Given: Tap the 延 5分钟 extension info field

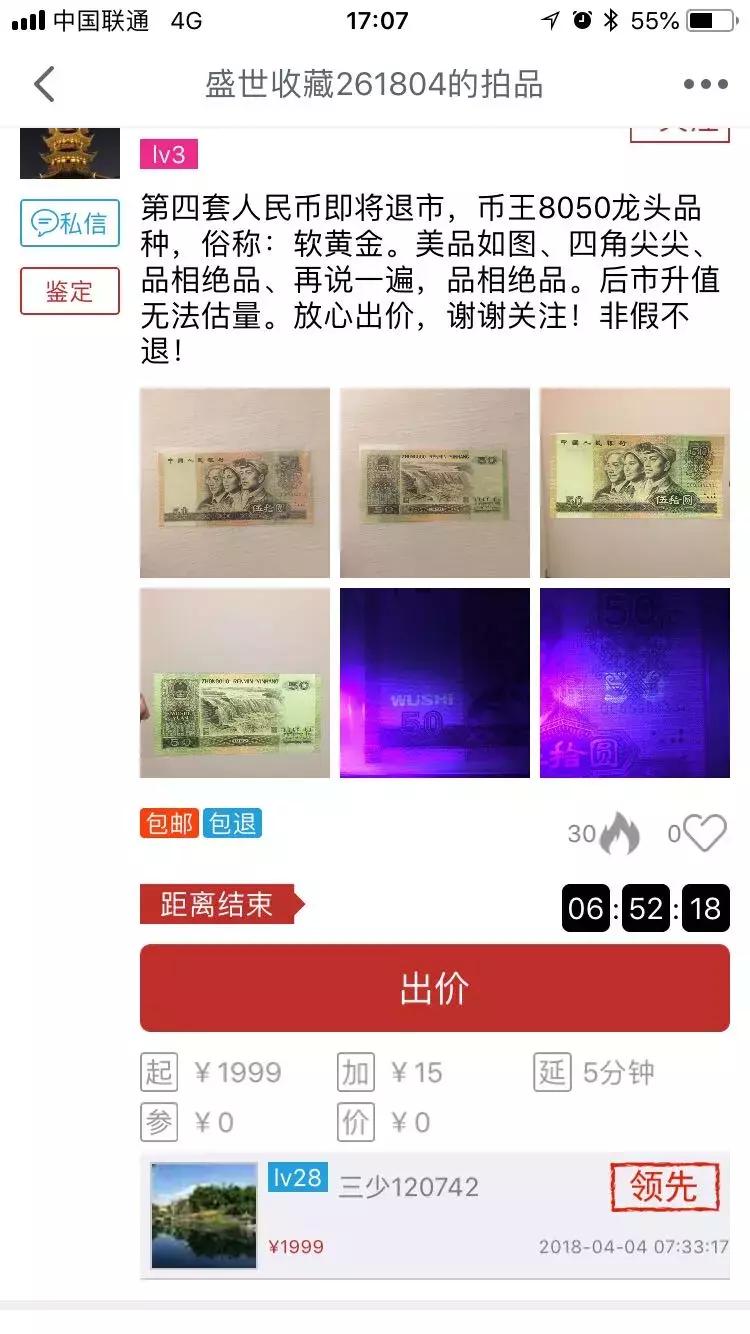Looking at the screenshot, I should (x=595, y=1071).
